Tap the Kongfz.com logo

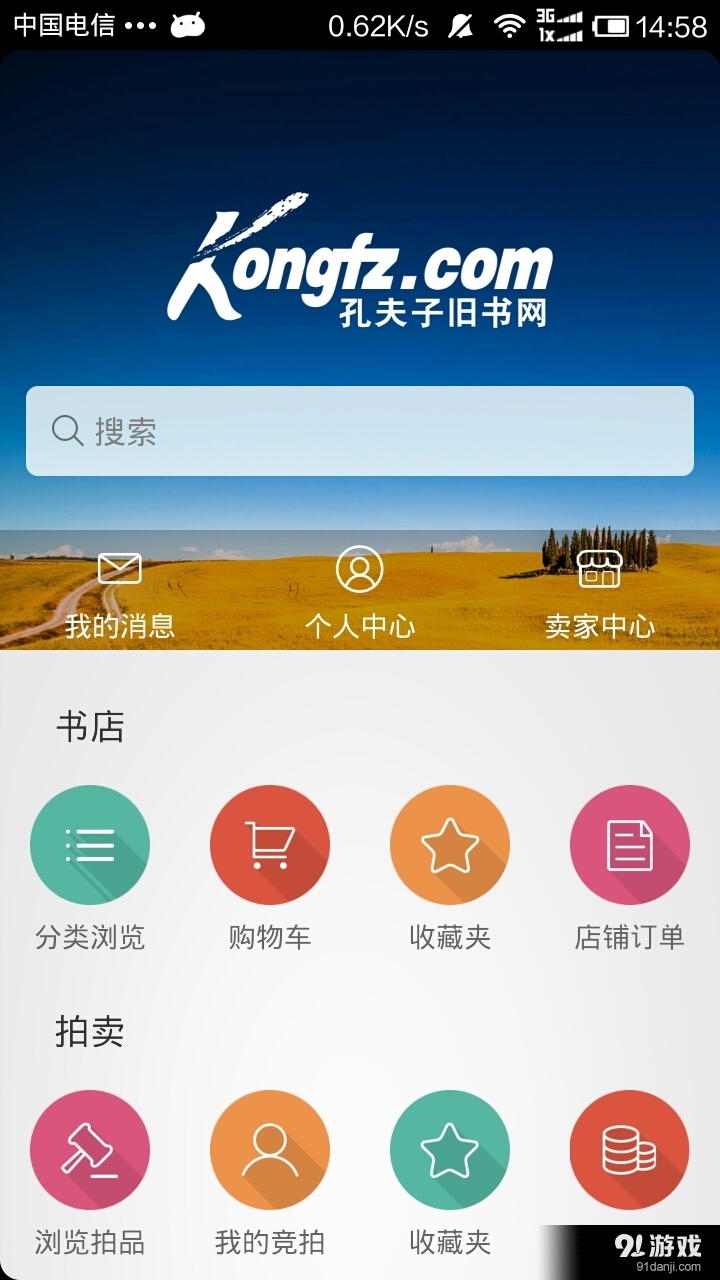coord(360,260)
